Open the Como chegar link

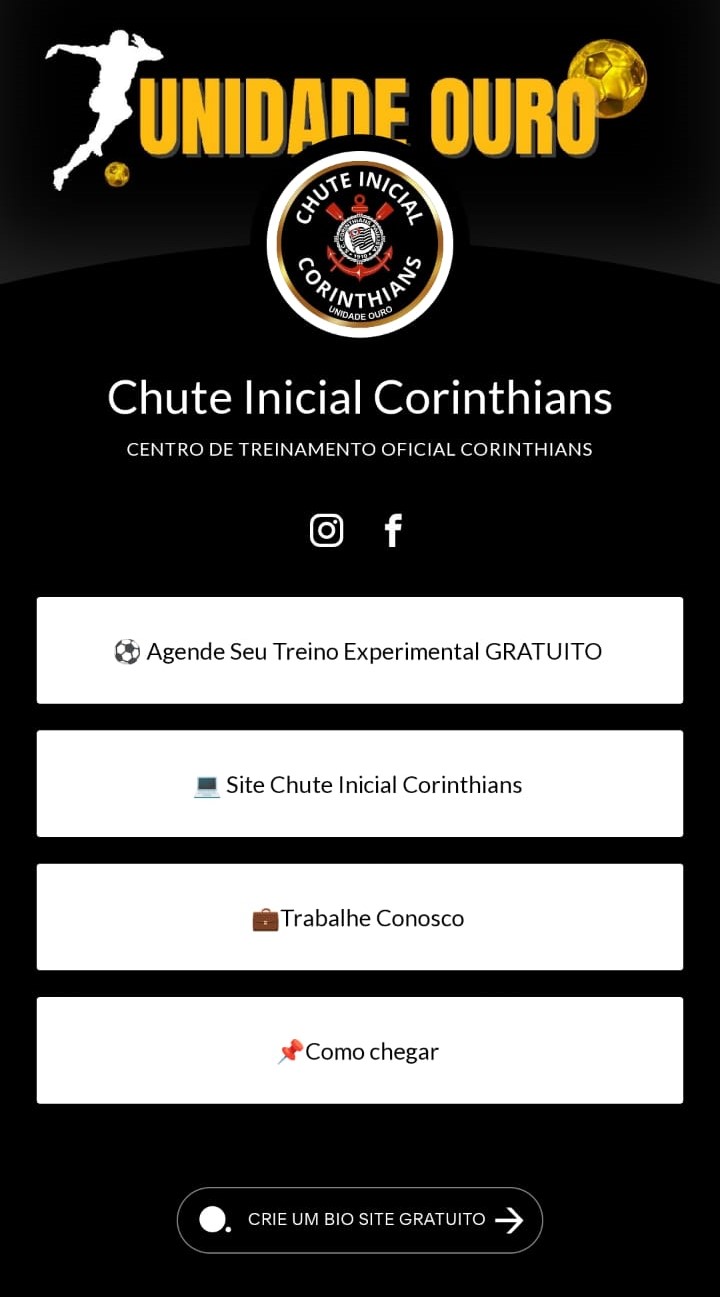click(360, 1051)
